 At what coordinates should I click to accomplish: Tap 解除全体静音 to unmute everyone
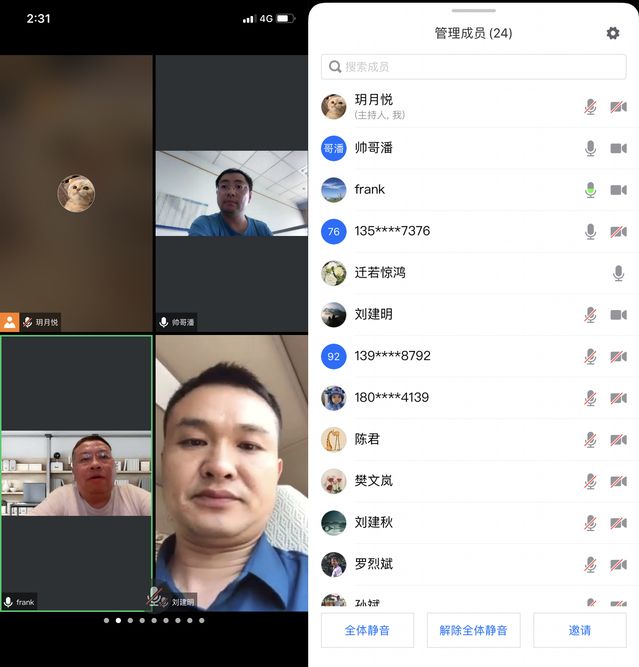[x=473, y=630]
